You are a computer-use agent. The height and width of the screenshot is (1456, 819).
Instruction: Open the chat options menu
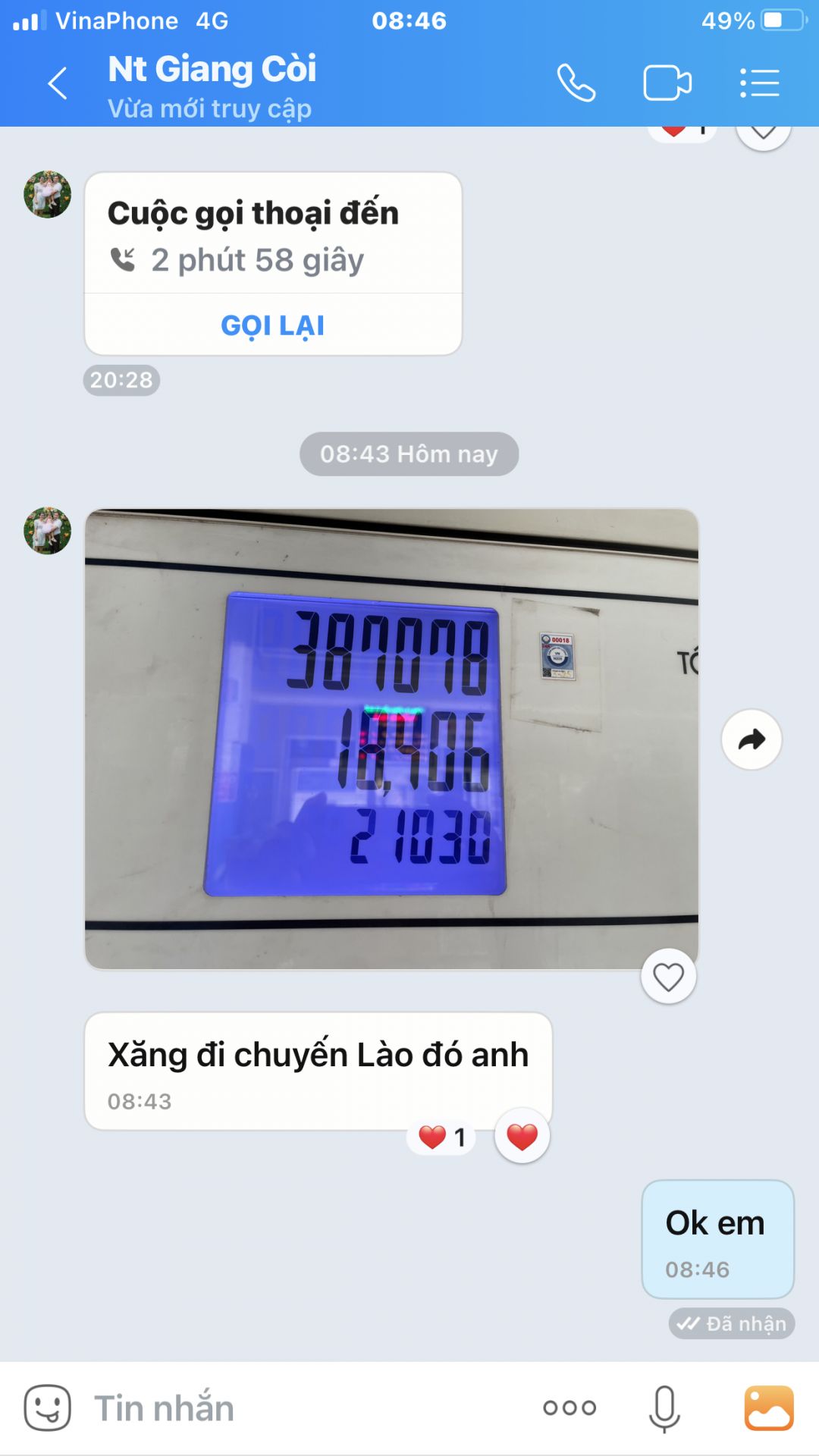[x=759, y=83]
